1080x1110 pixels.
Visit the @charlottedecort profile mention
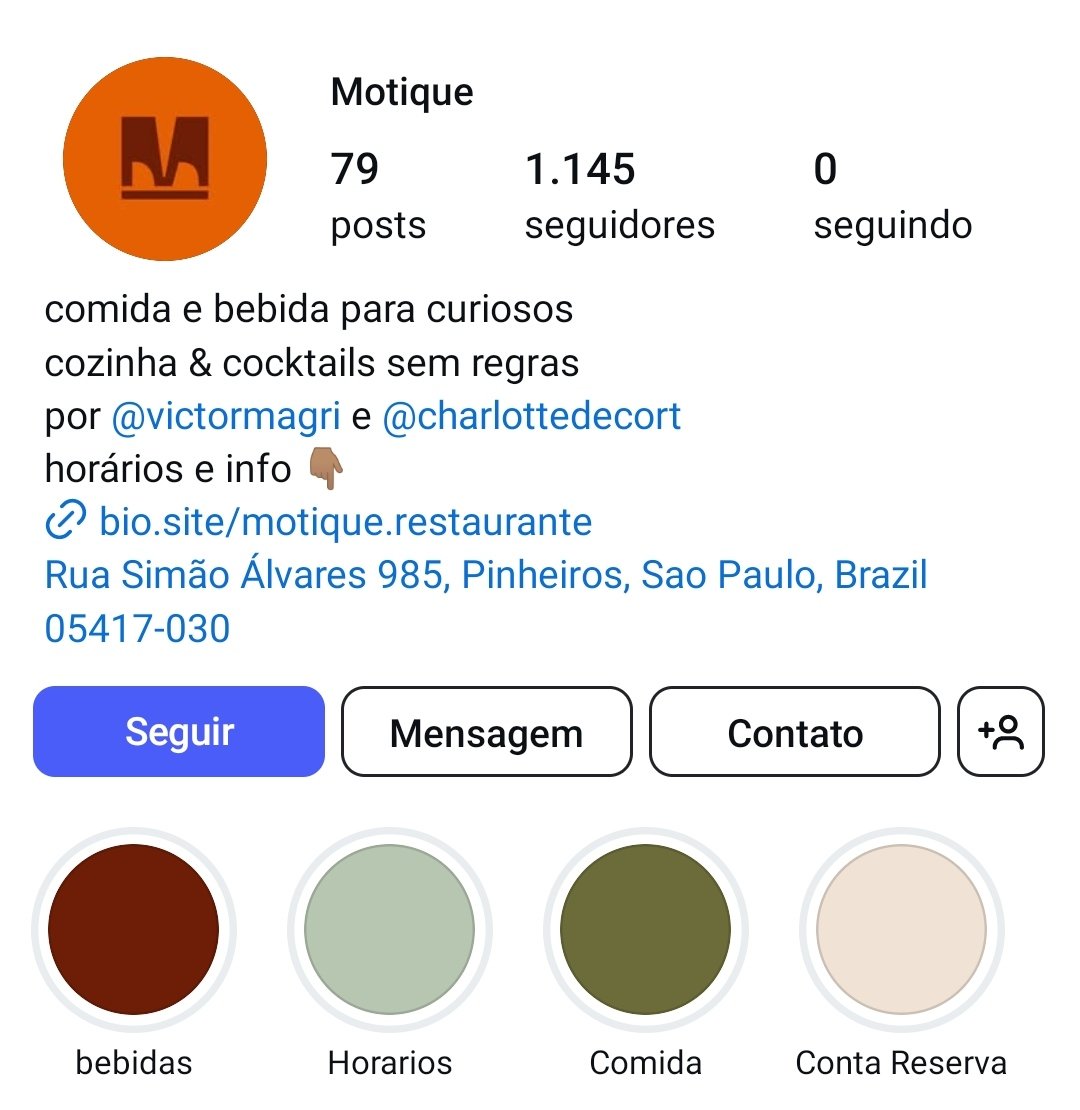click(532, 416)
